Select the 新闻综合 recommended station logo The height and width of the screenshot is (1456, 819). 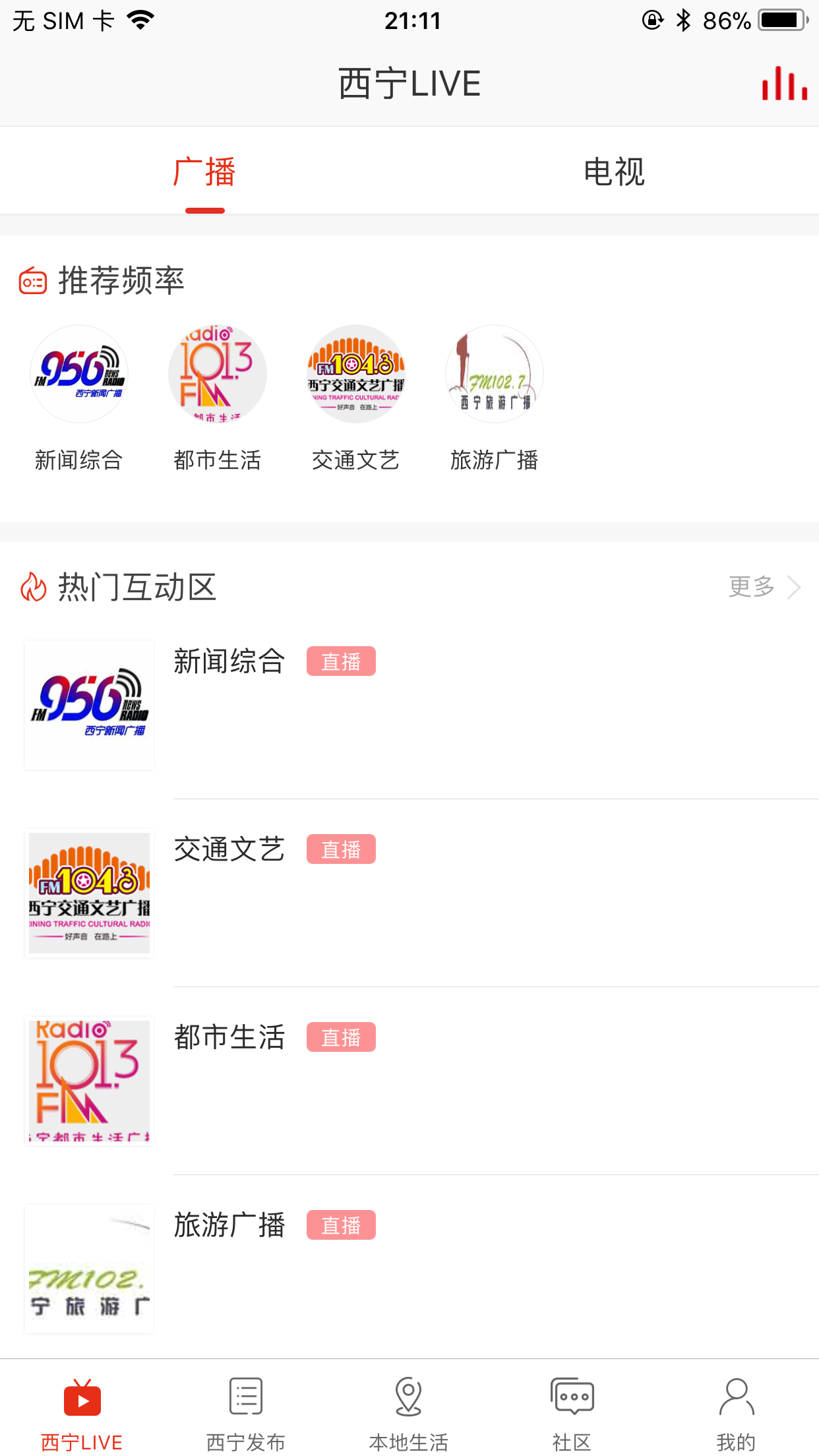point(78,374)
